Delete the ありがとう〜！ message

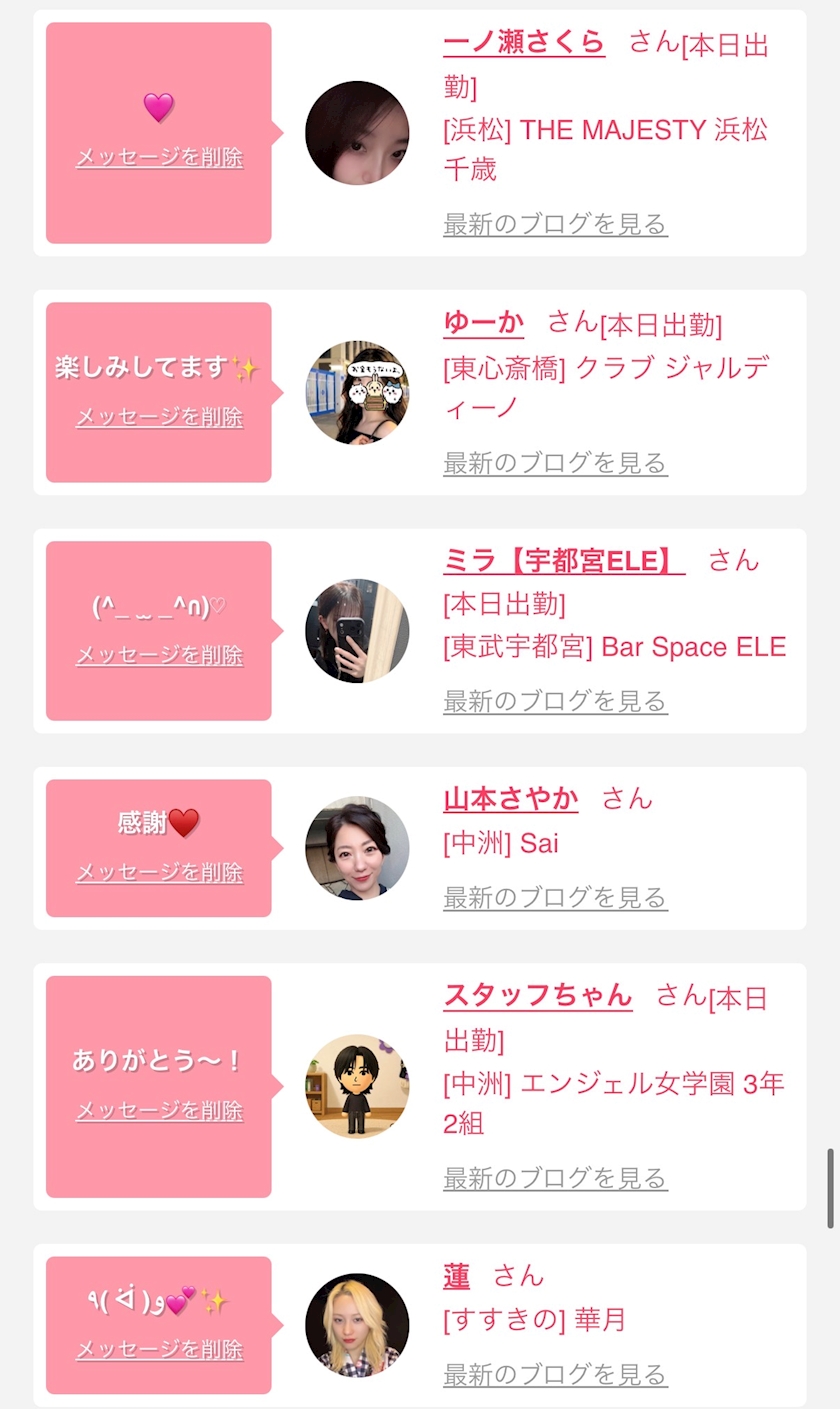tap(160, 1111)
